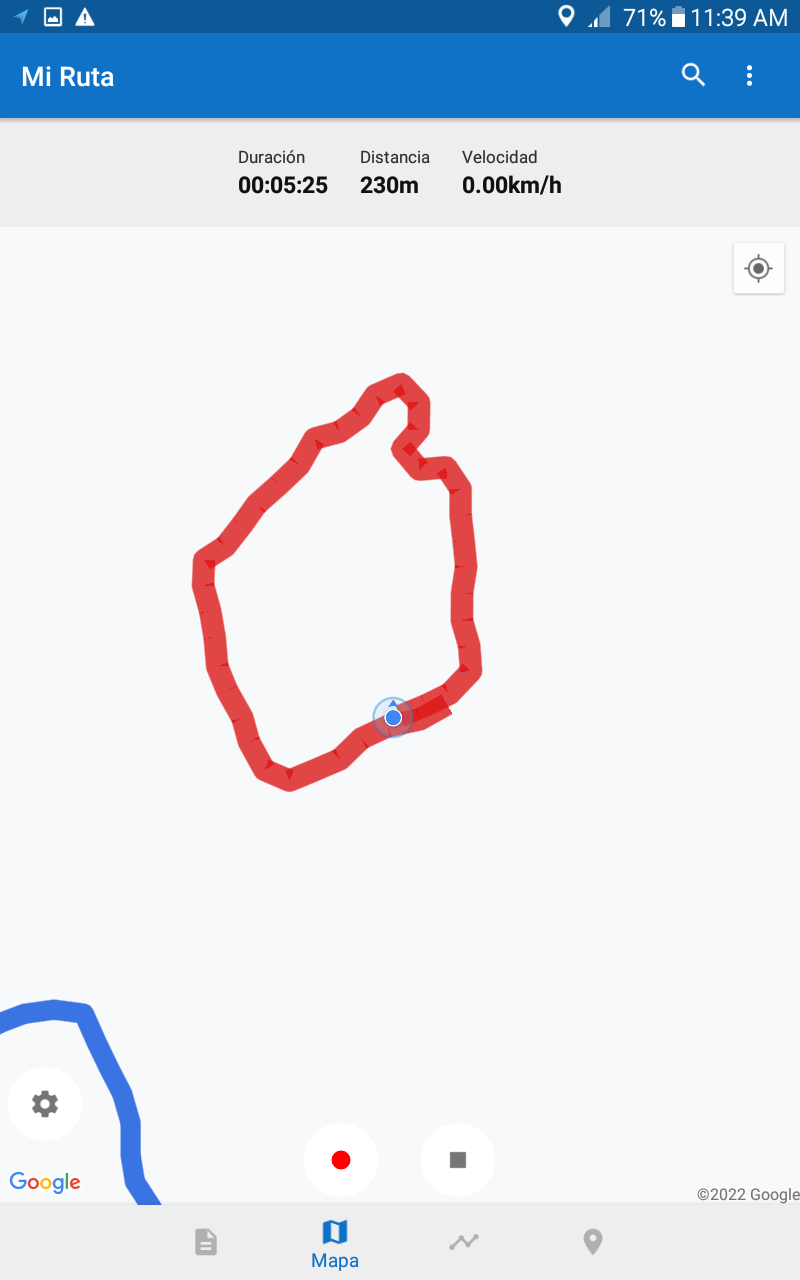
Task: Open the location pin tab
Action: (x=593, y=1242)
